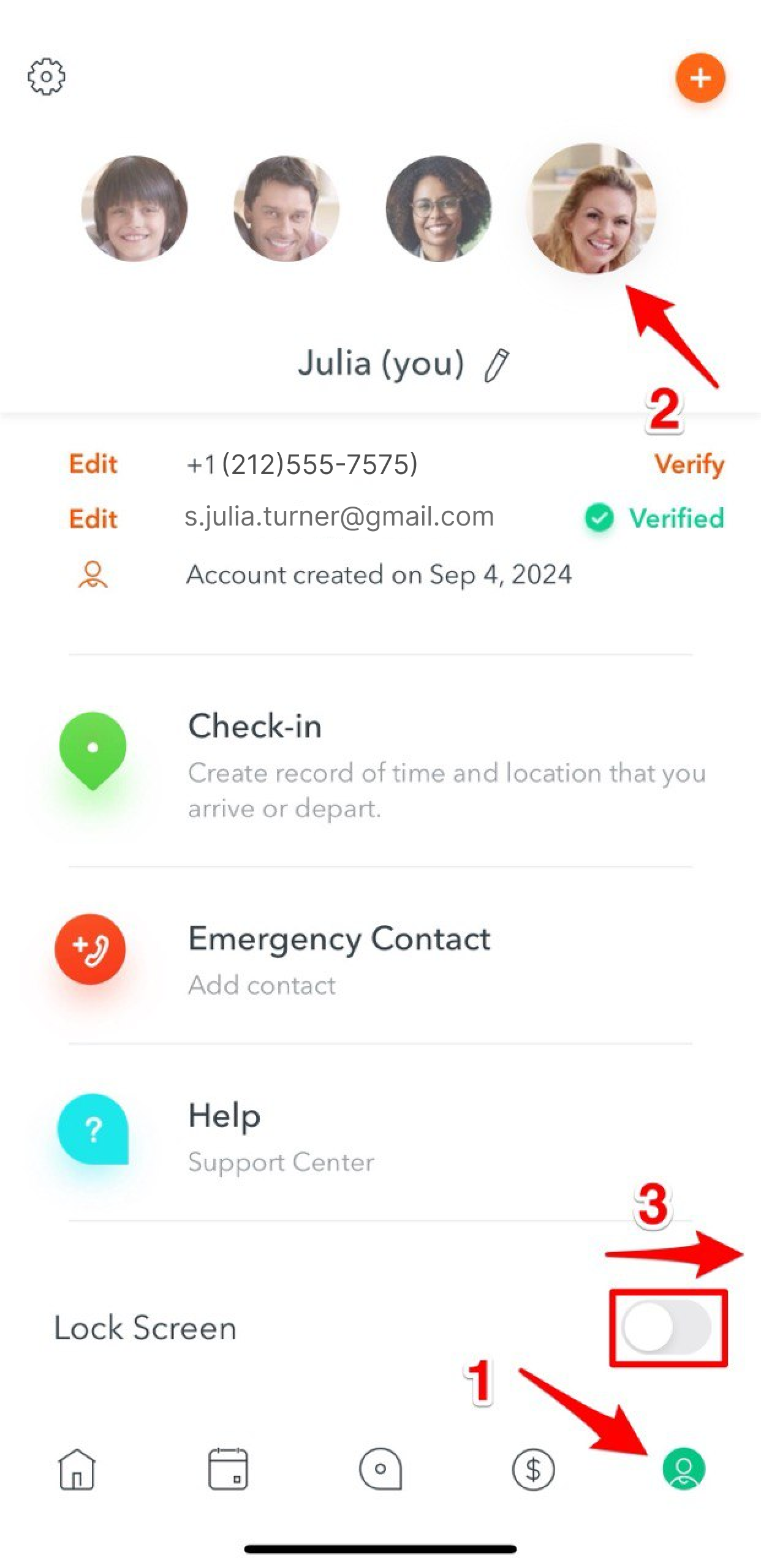
Task: Open the profile tab
Action: click(684, 1469)
